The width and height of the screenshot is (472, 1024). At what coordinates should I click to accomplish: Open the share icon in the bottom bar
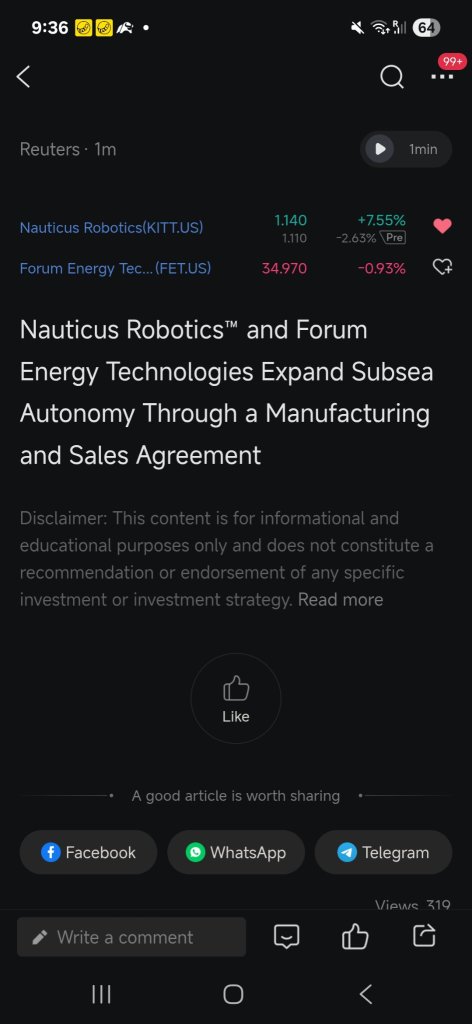(424, 936)
